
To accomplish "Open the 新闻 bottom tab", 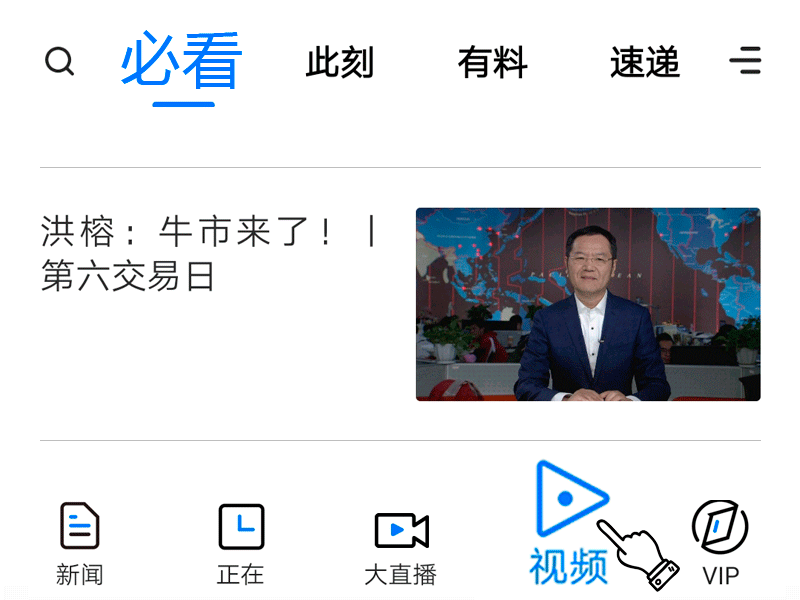I will tap(80, 544).
